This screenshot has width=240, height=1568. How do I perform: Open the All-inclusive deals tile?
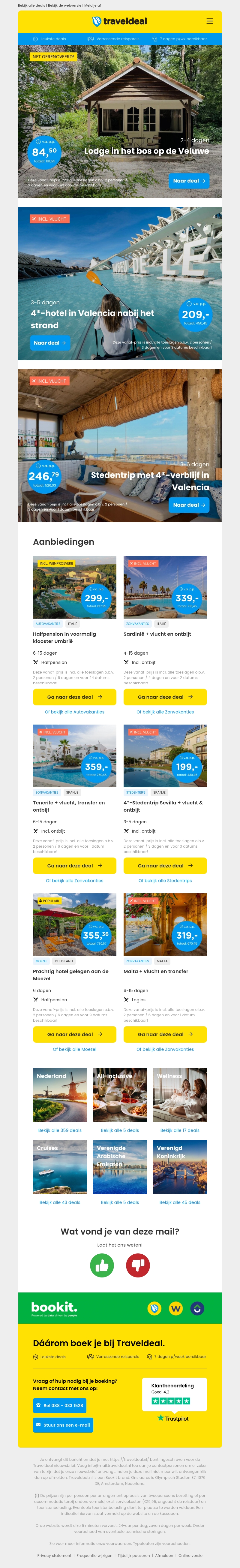(x=120, y=1095)
